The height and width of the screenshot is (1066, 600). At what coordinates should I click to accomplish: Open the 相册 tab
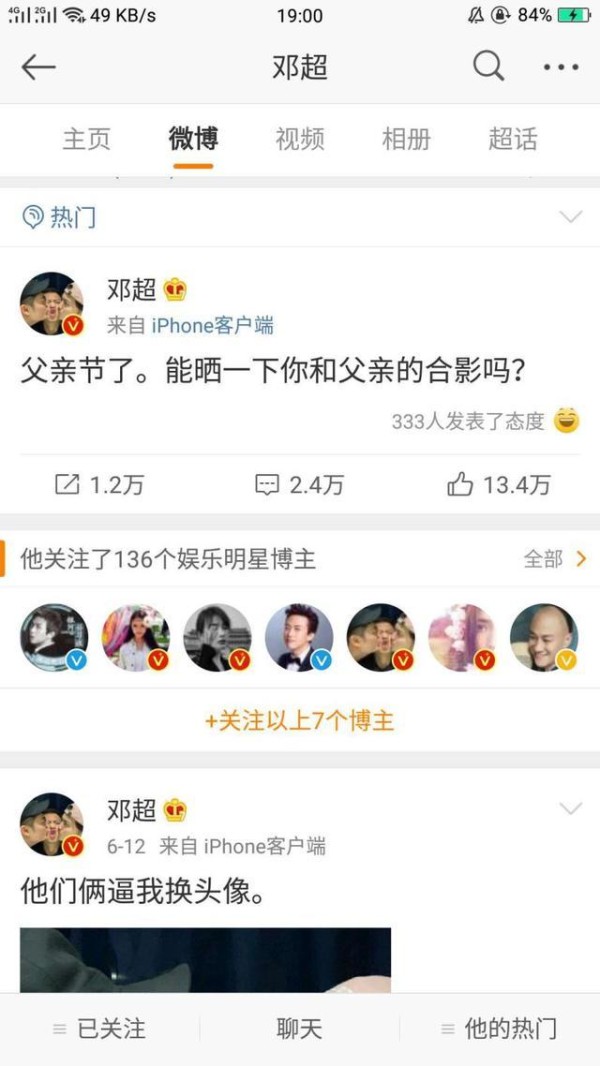[406, 139]
